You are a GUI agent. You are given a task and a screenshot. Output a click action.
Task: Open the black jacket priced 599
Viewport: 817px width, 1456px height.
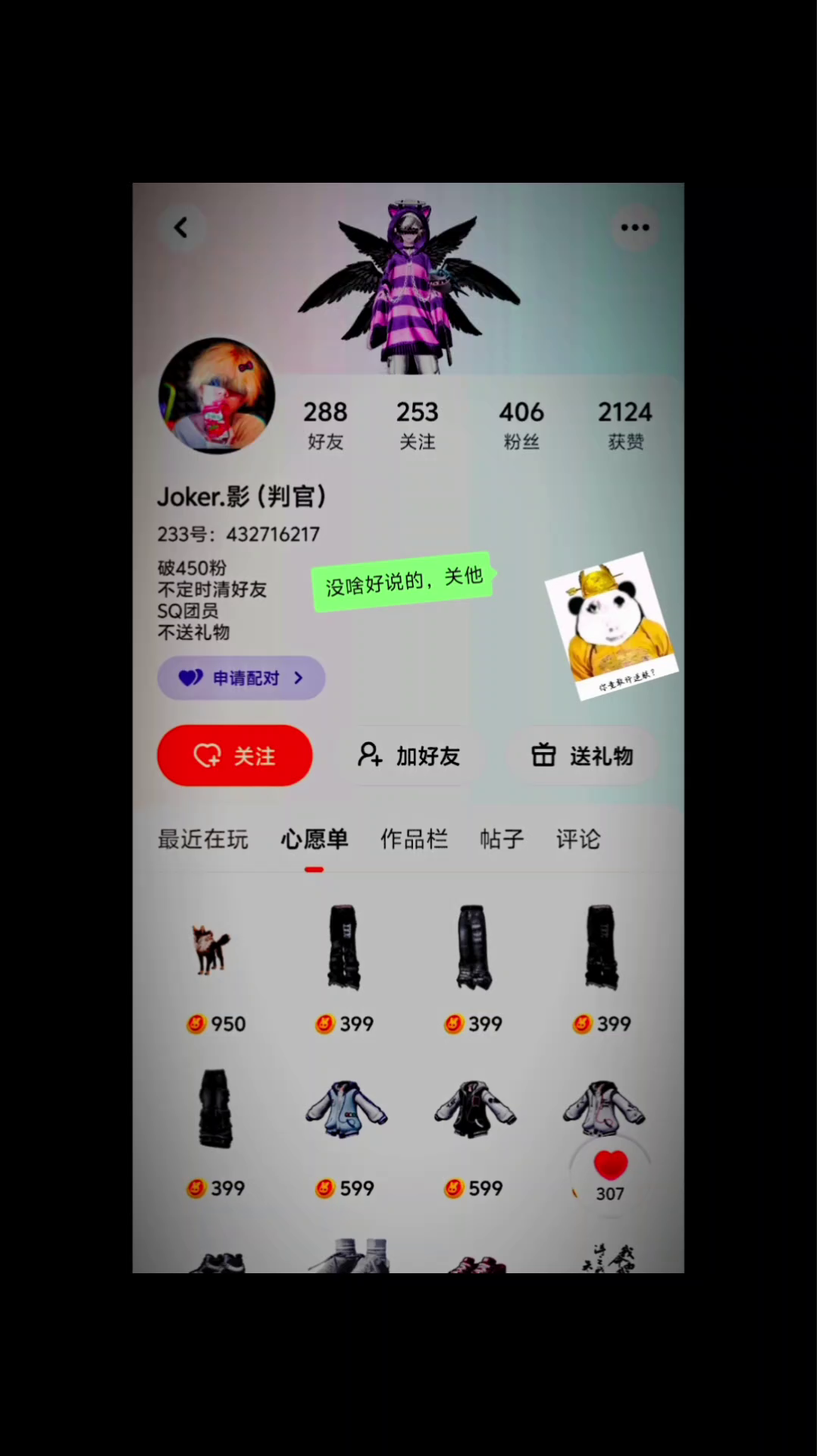pyautogui.click(x=474, y=1111)
